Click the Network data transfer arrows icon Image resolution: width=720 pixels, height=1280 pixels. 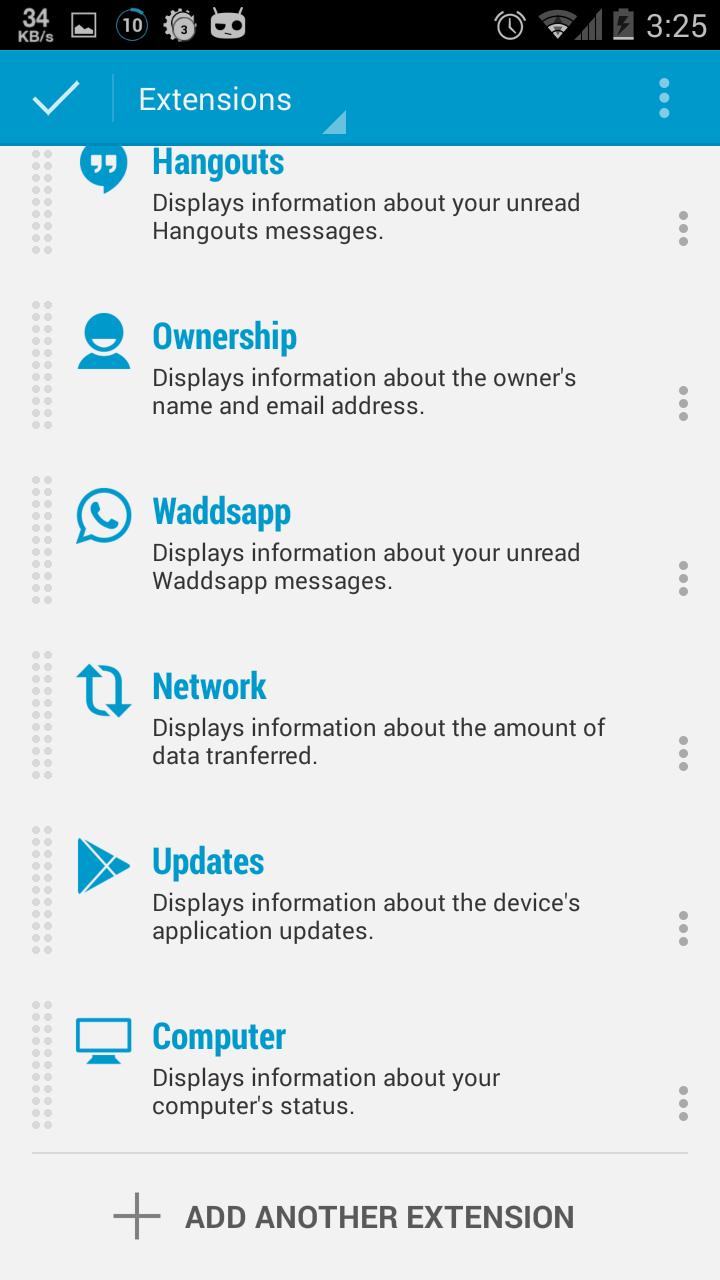click(x=103, y=690)
